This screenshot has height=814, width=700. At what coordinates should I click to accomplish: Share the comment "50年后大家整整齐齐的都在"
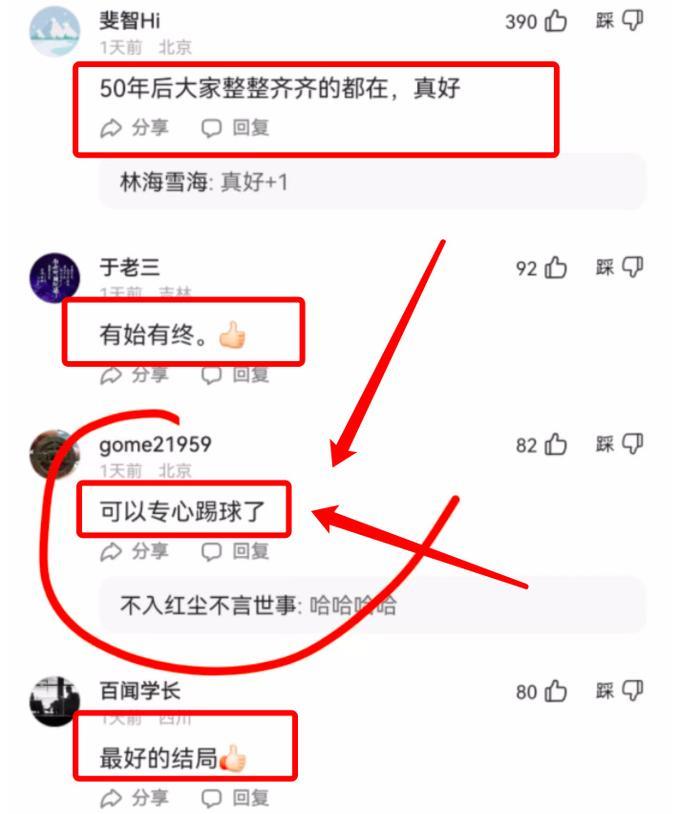click(135, 128)
